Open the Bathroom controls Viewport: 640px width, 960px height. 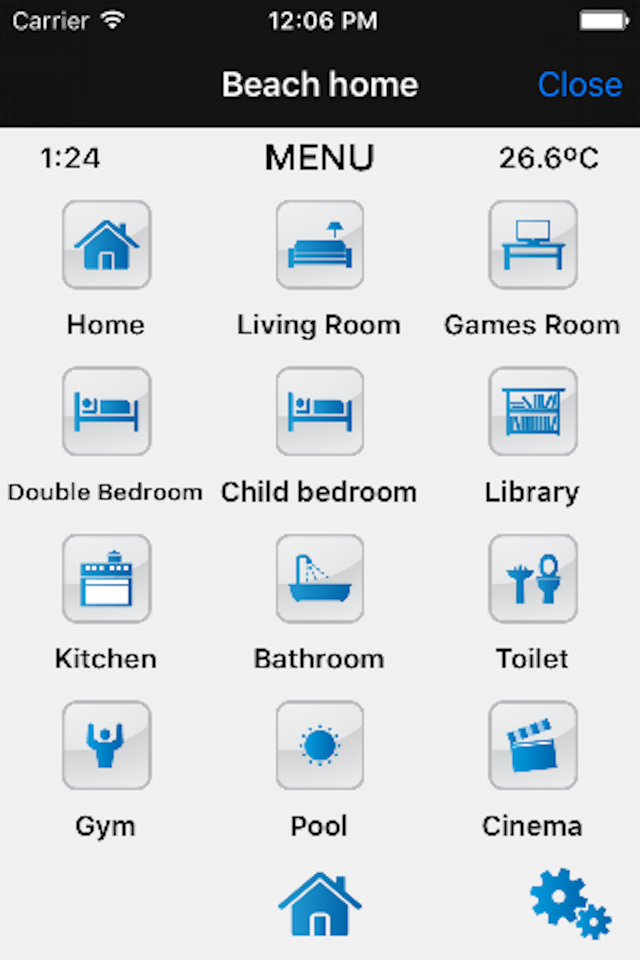point(320,579)
